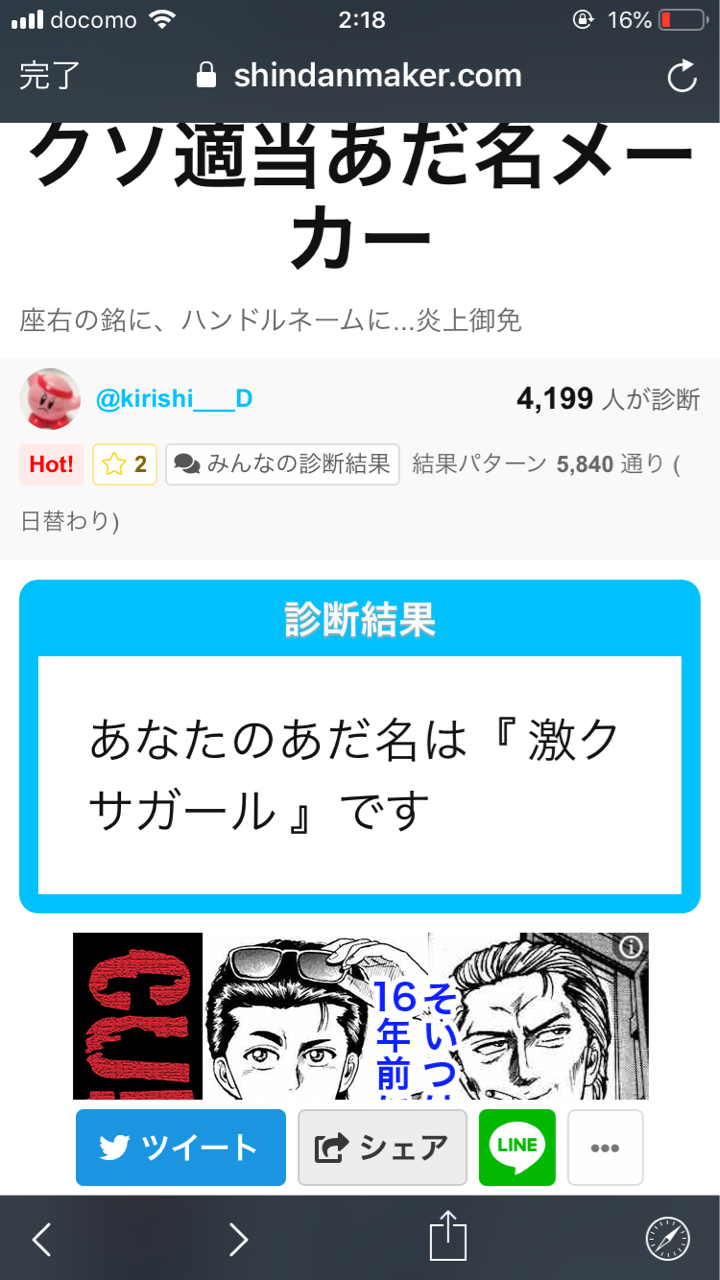
Task: Open the iOS share sheet
Action: tap(448, 1236)
